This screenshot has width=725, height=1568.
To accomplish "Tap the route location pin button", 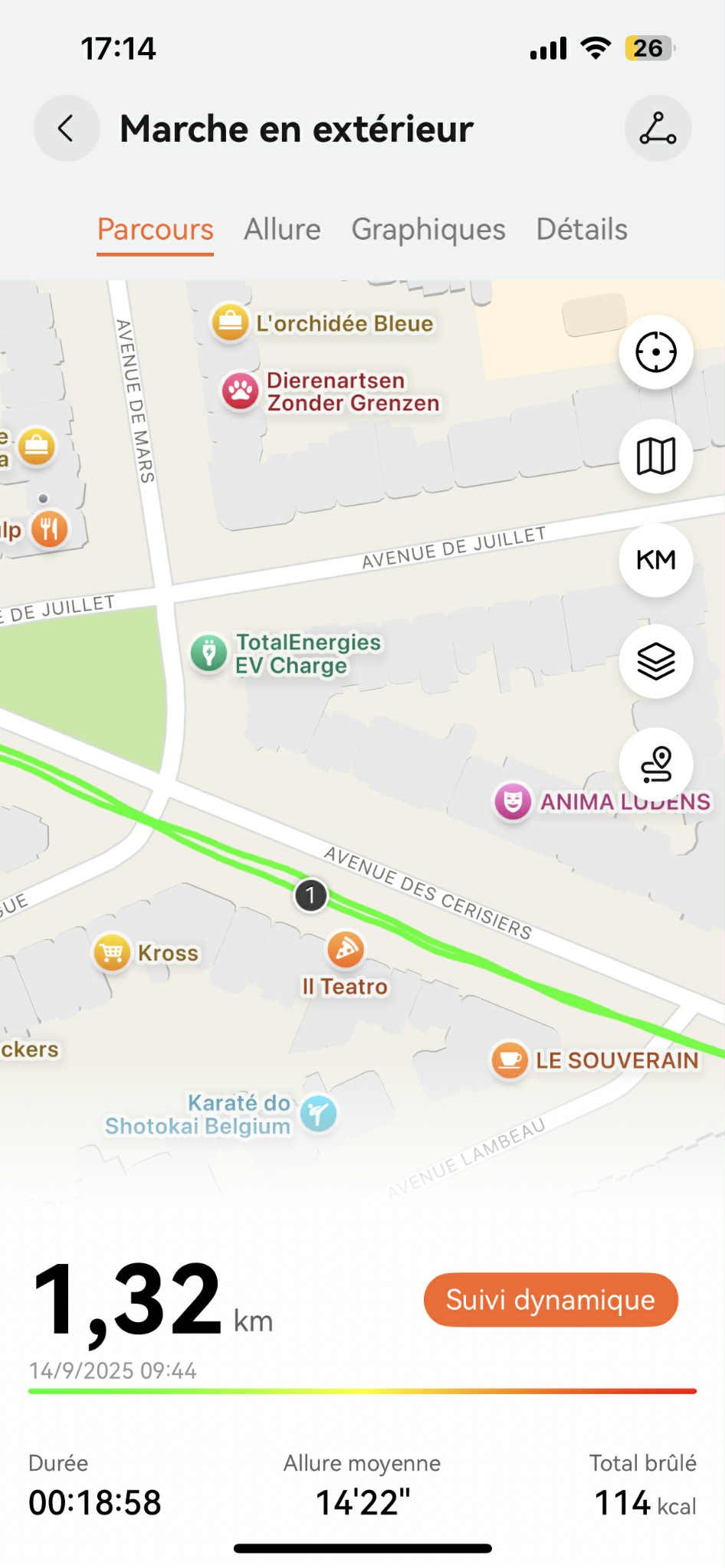I will pos(656,764).
